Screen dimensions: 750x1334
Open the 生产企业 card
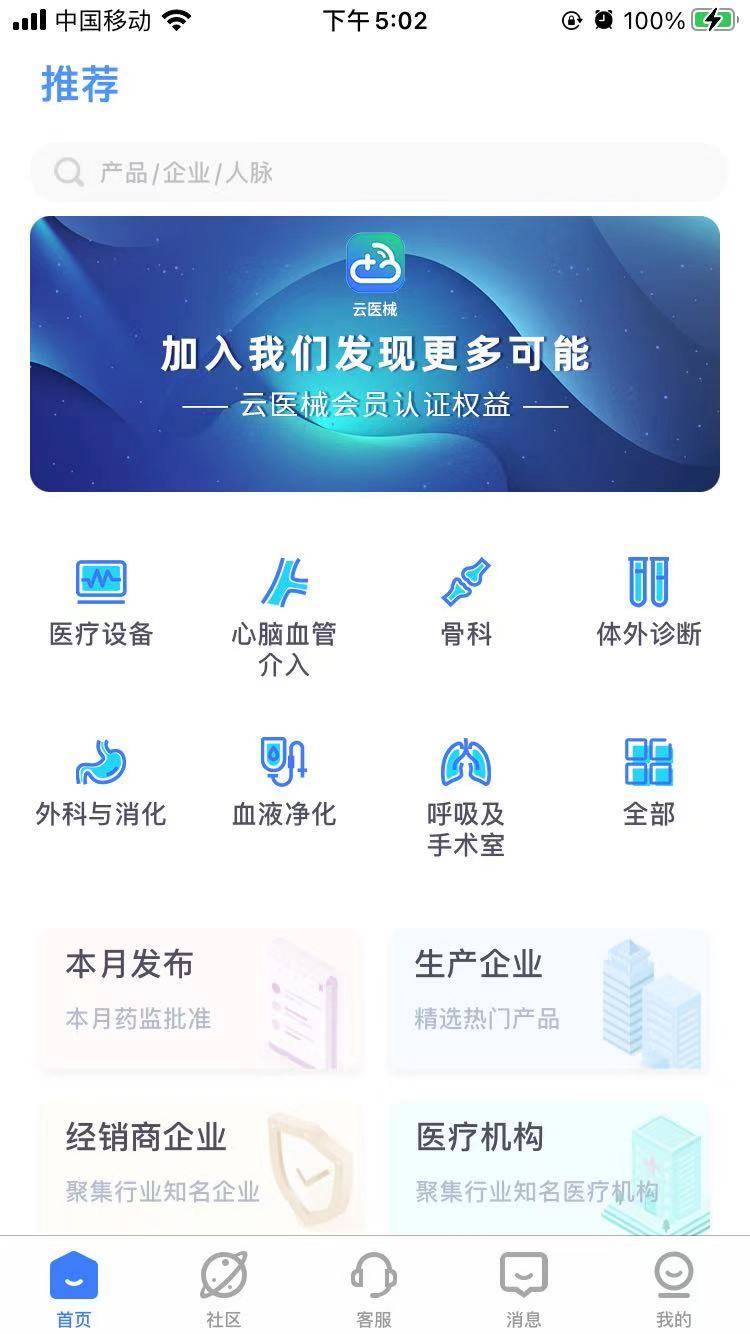549,1000
